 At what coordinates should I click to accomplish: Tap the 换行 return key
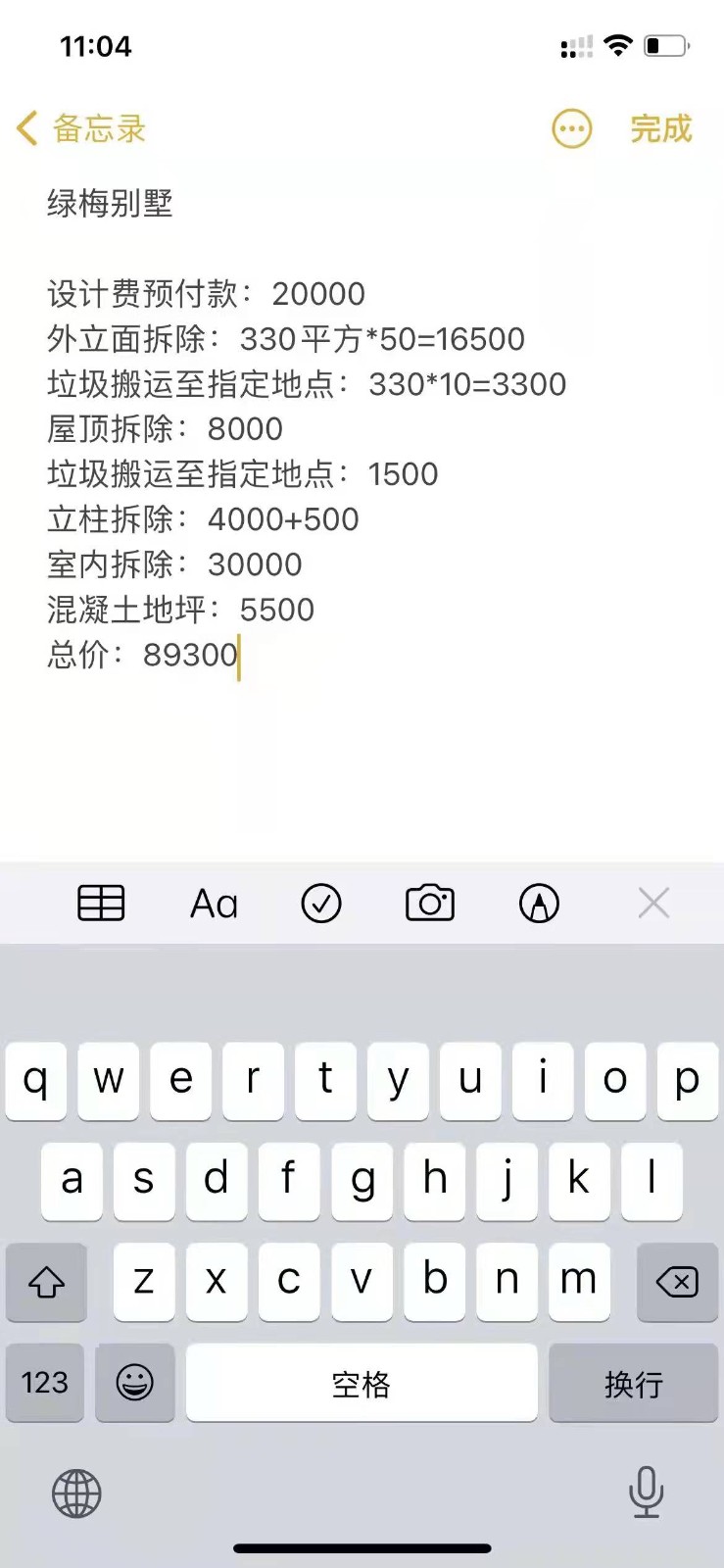634,1383
